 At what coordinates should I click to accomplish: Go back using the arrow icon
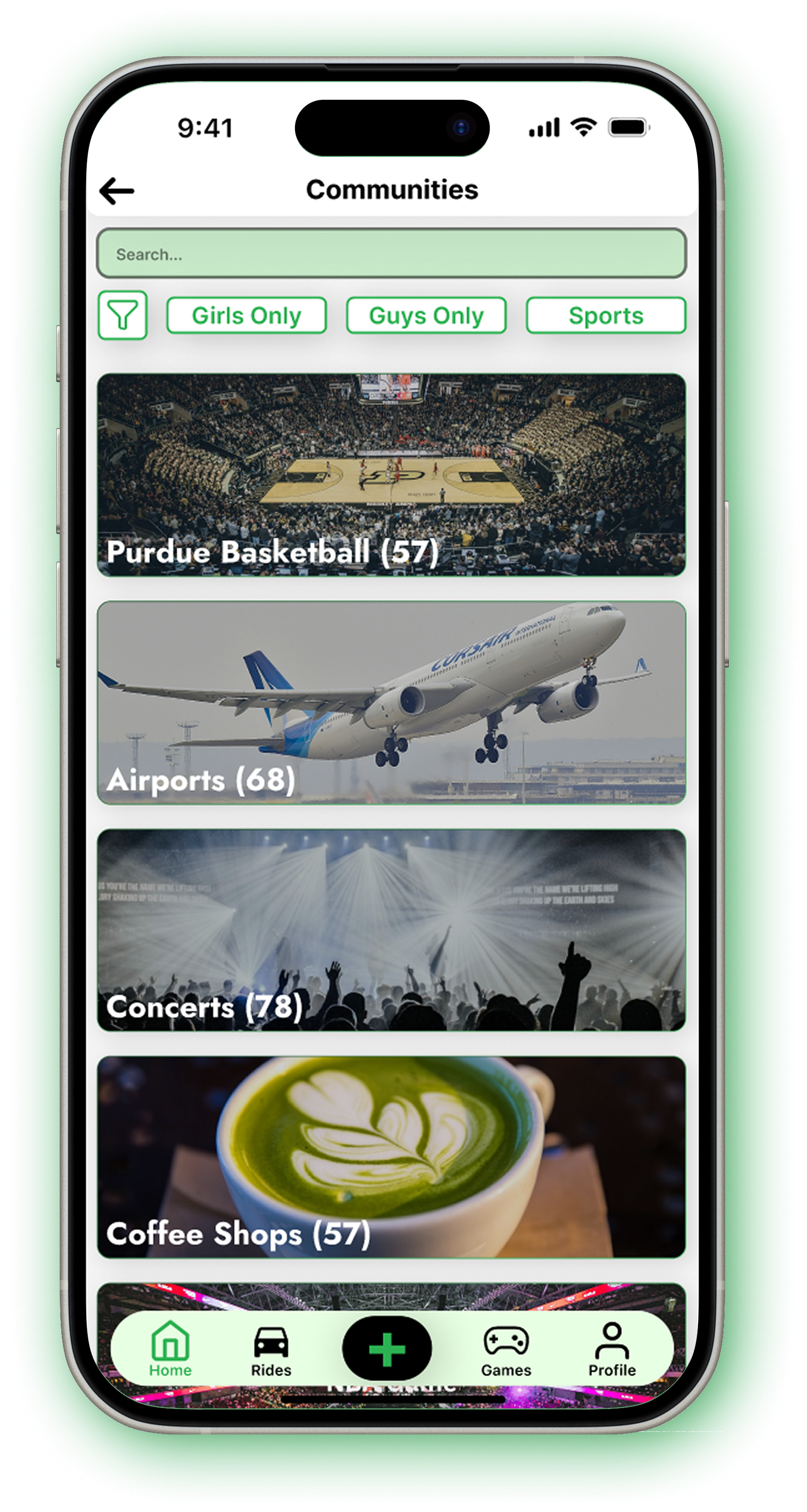tap(117, 191)
